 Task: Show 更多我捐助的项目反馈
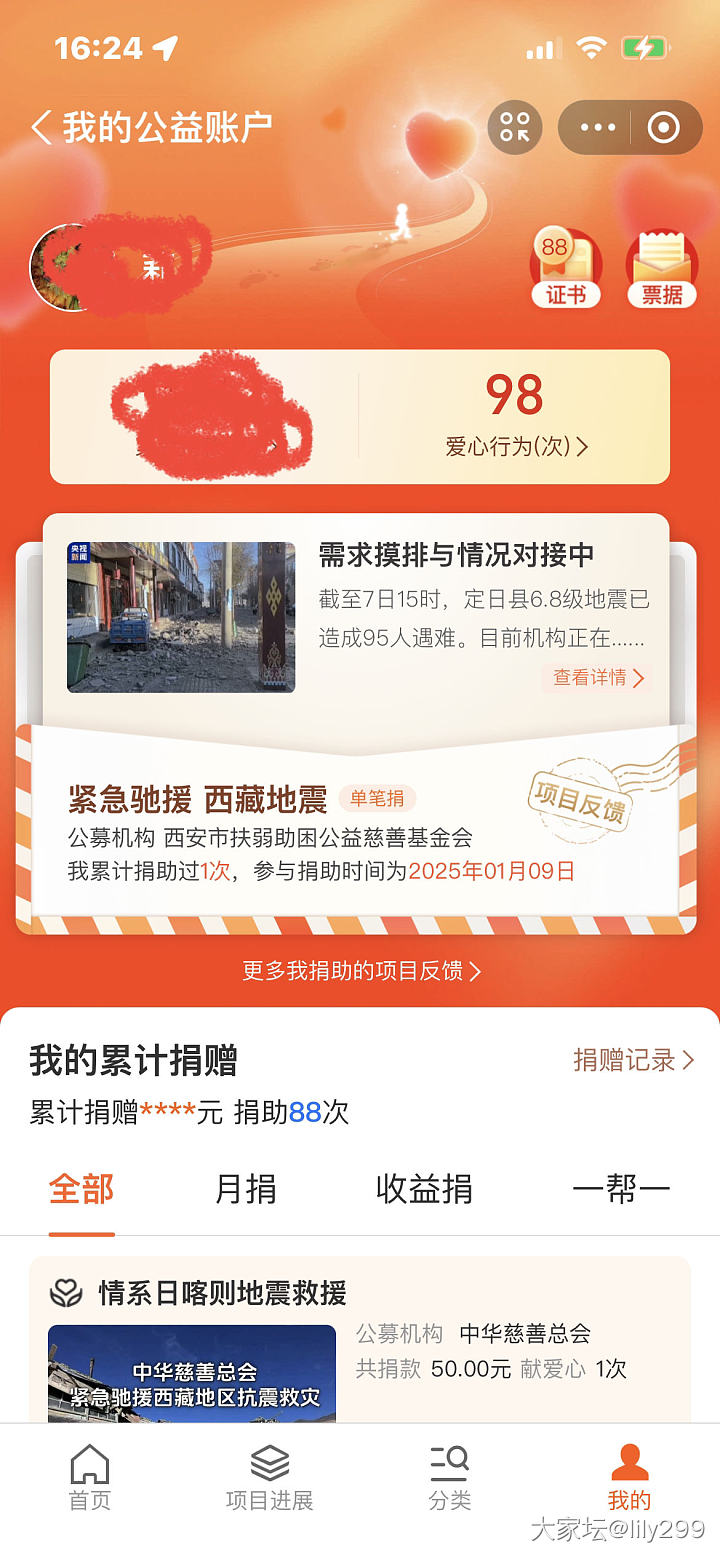click(361, 971)
